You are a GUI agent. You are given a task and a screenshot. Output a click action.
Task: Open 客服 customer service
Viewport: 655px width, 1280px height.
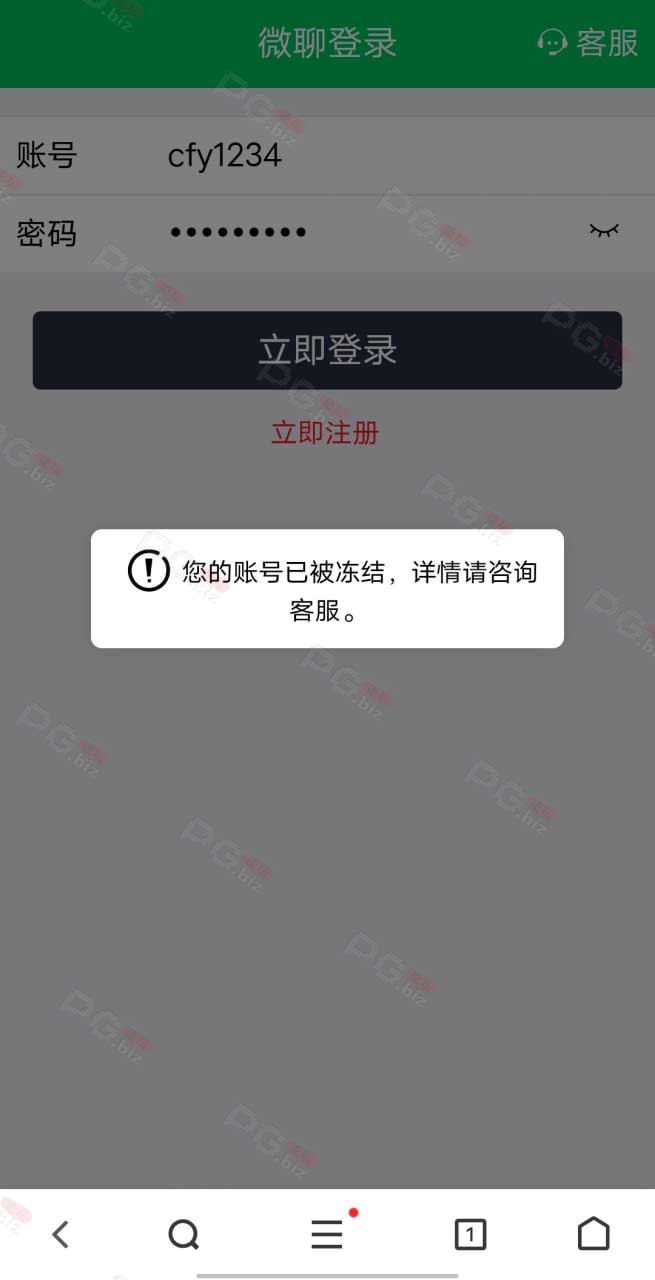pos(588,43)
